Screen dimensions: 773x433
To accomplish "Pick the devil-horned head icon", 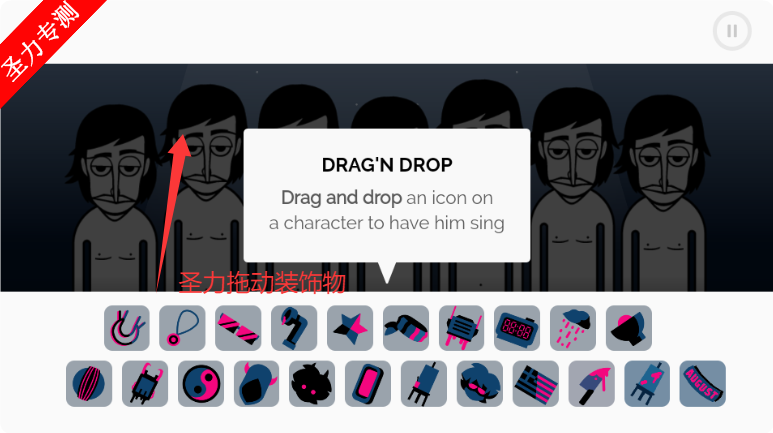I will tap(257, 384).
